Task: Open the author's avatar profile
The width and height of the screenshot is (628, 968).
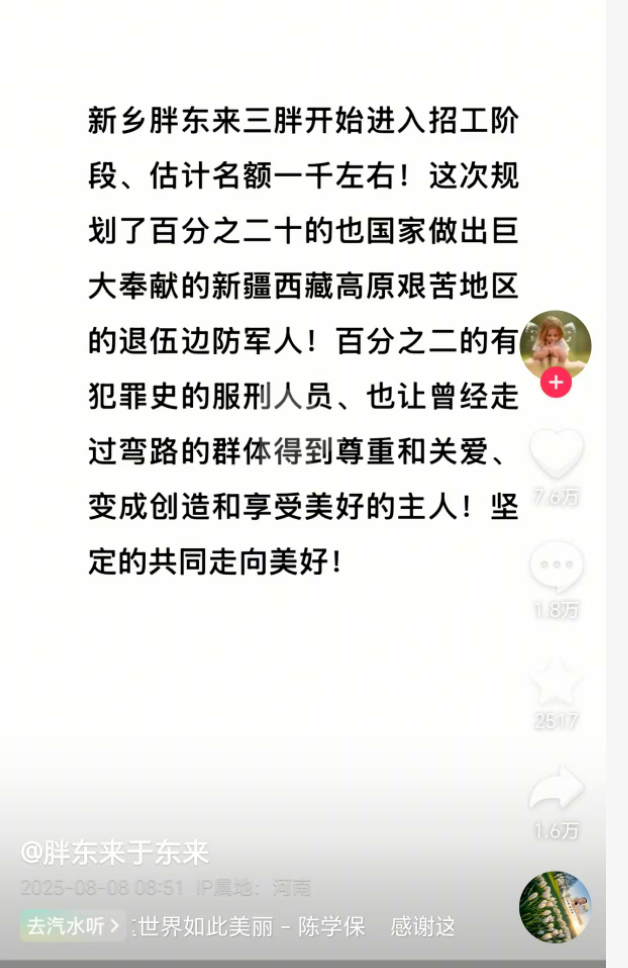Action: click(555, 343)
